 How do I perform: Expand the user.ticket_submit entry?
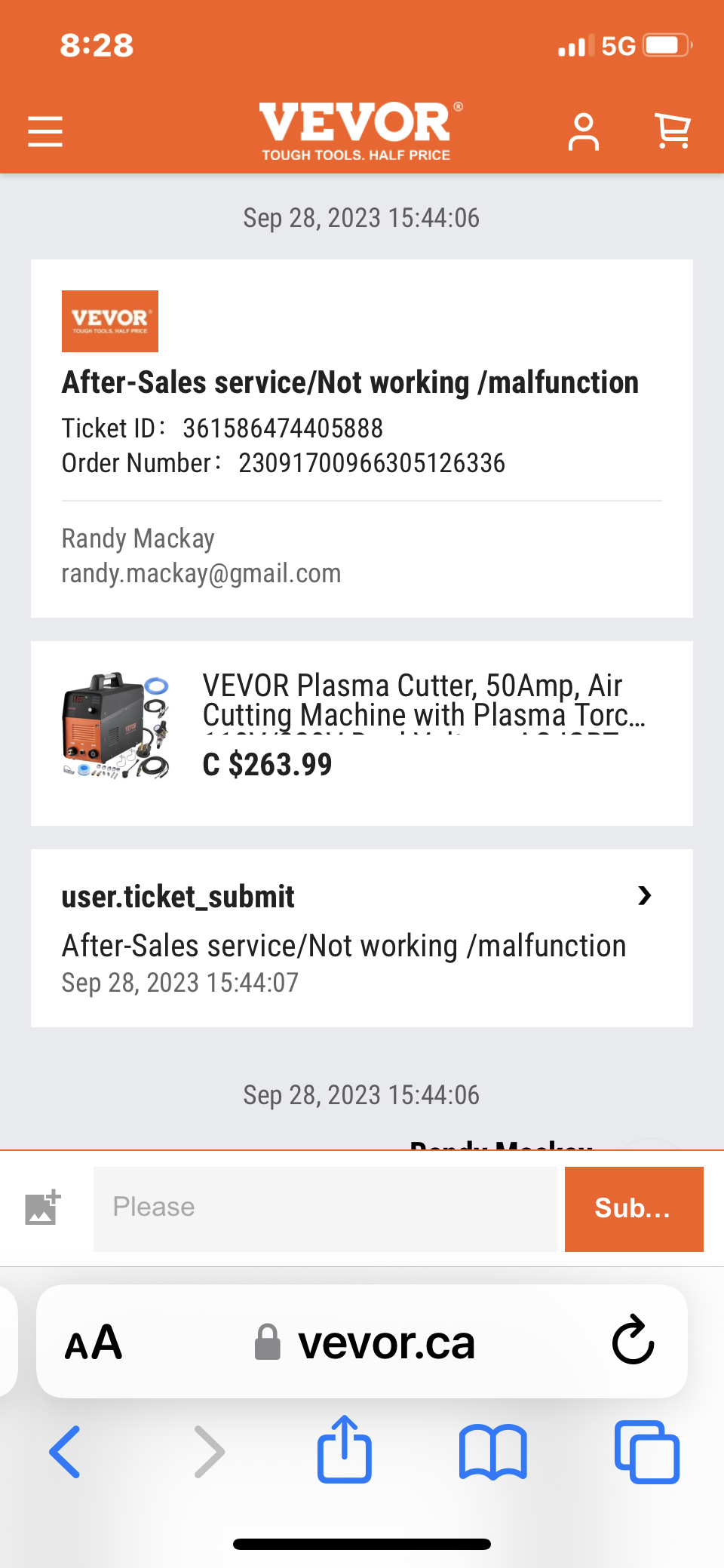(643, 895)
